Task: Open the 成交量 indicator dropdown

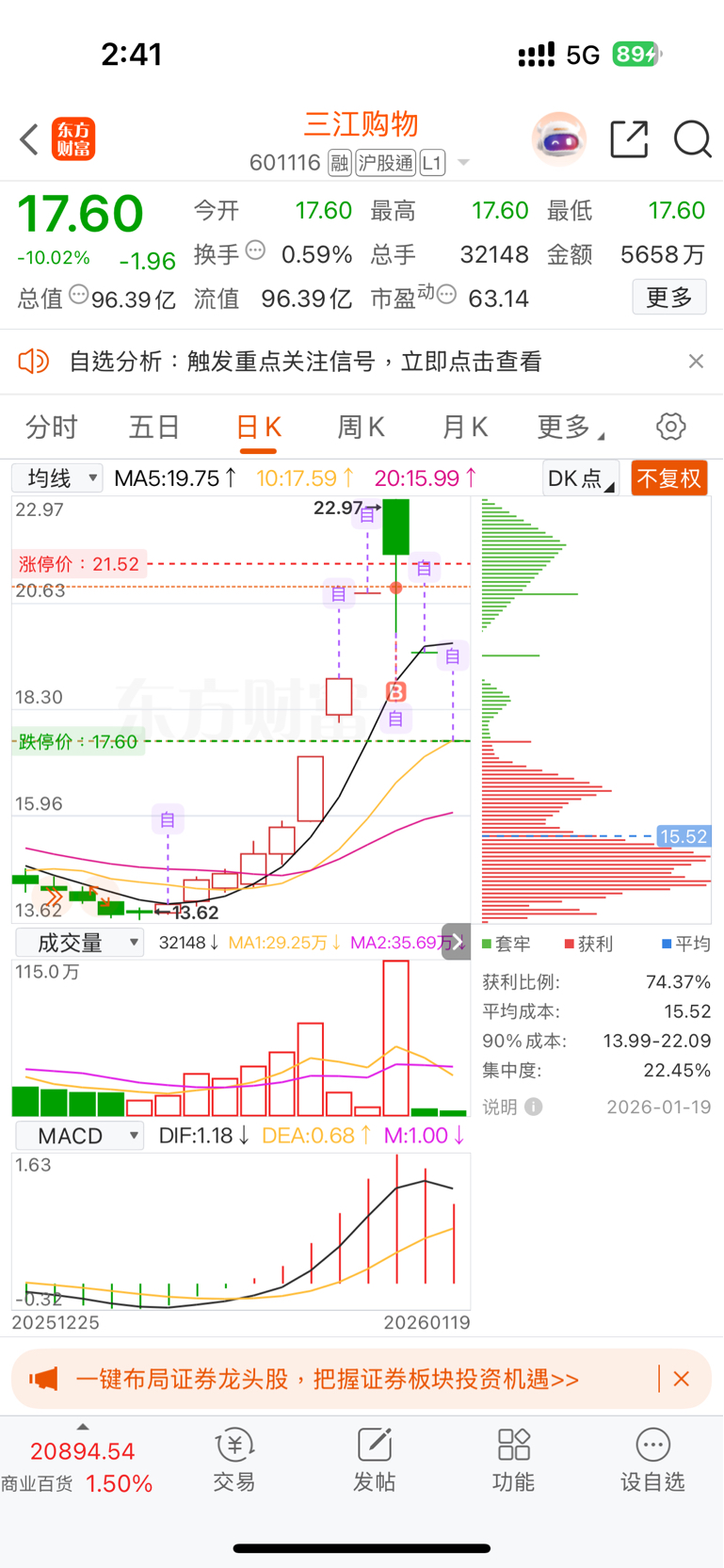Action: pyautogui.click(x=79, y=942)
